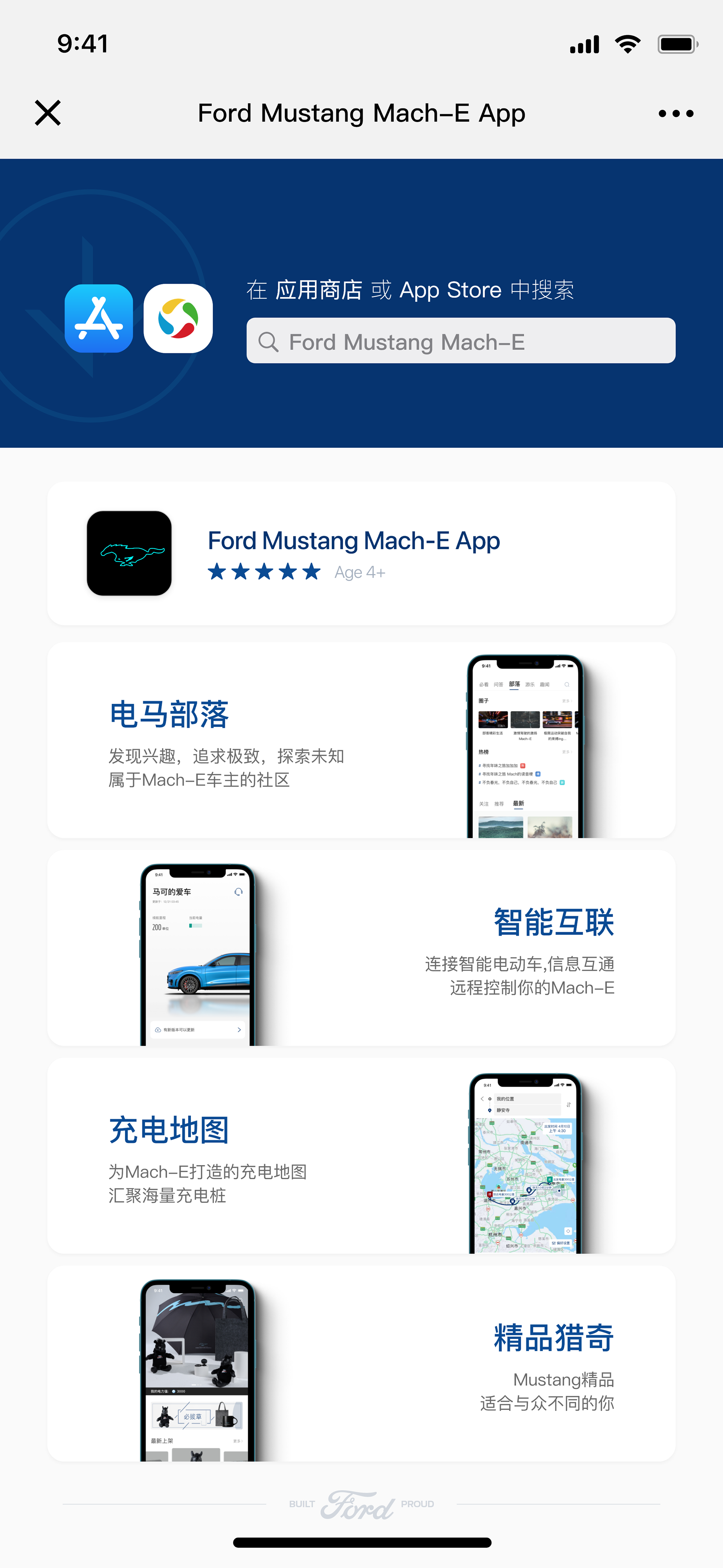723x1568 pixels.
Task: Open the three-dot overflow menu
Action: click(676, 113)
